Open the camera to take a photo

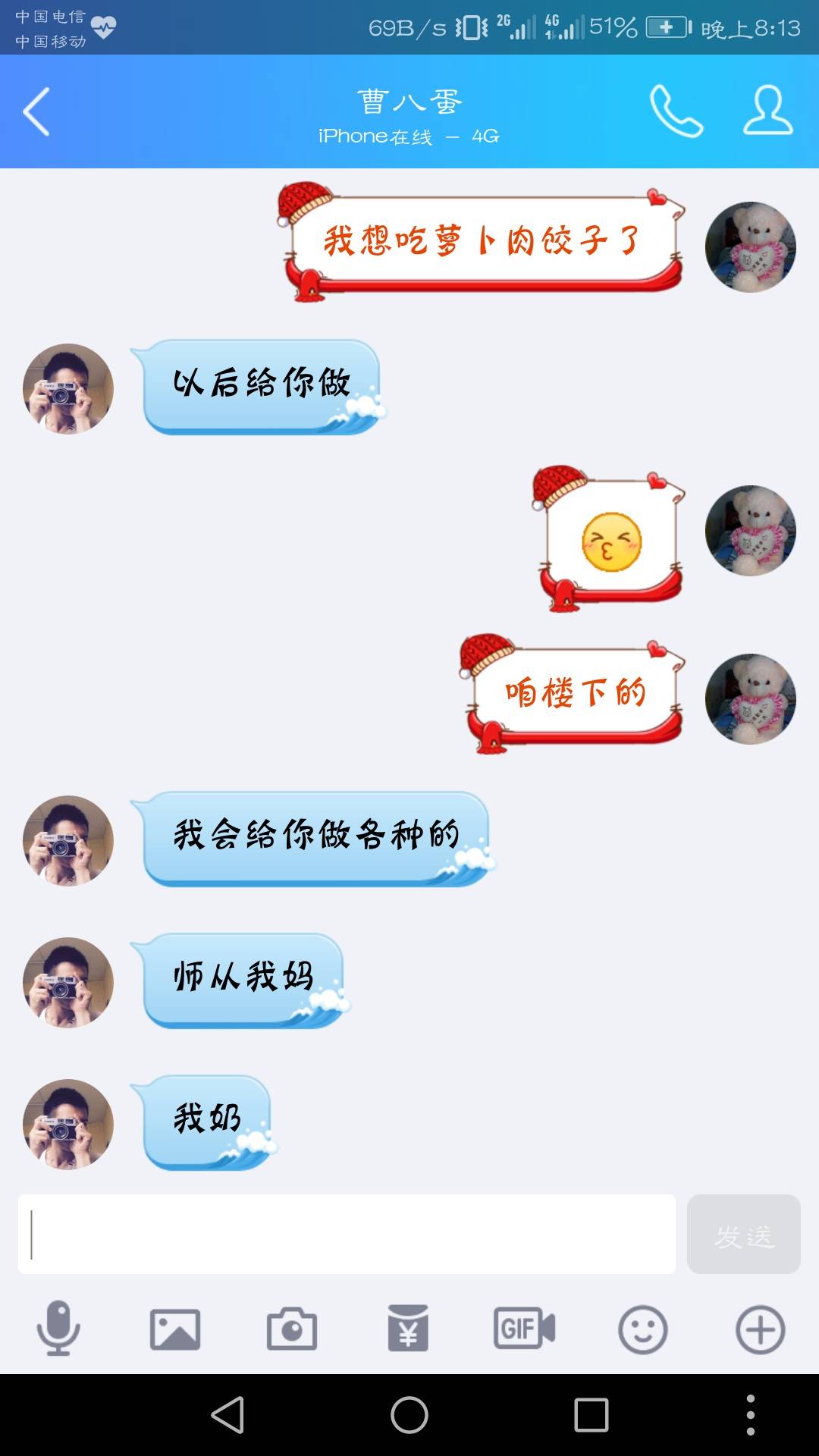tap(292, 1329)
